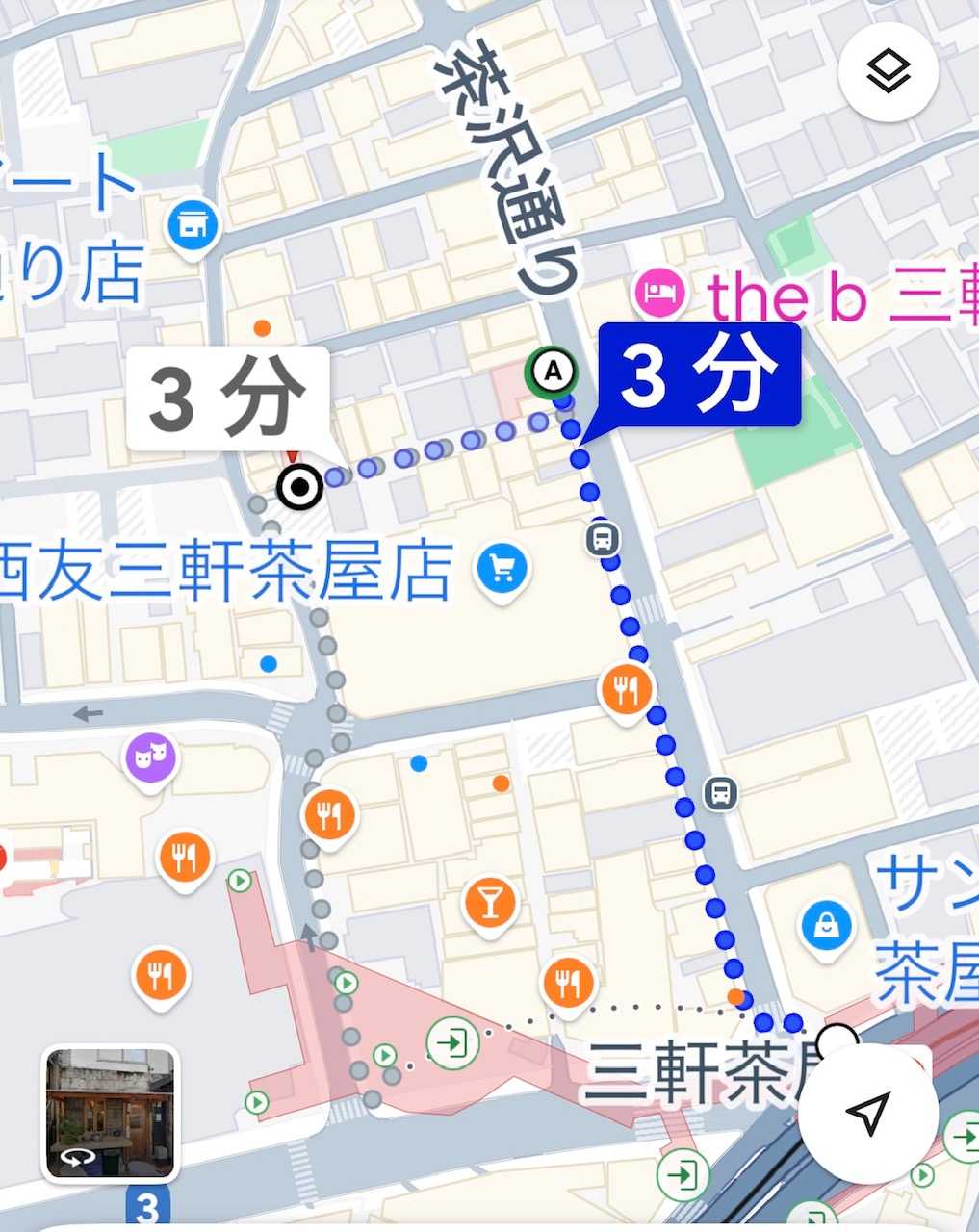Open the Street View thumbnail
The image size is (979, 1232).
coord(111,1115)
